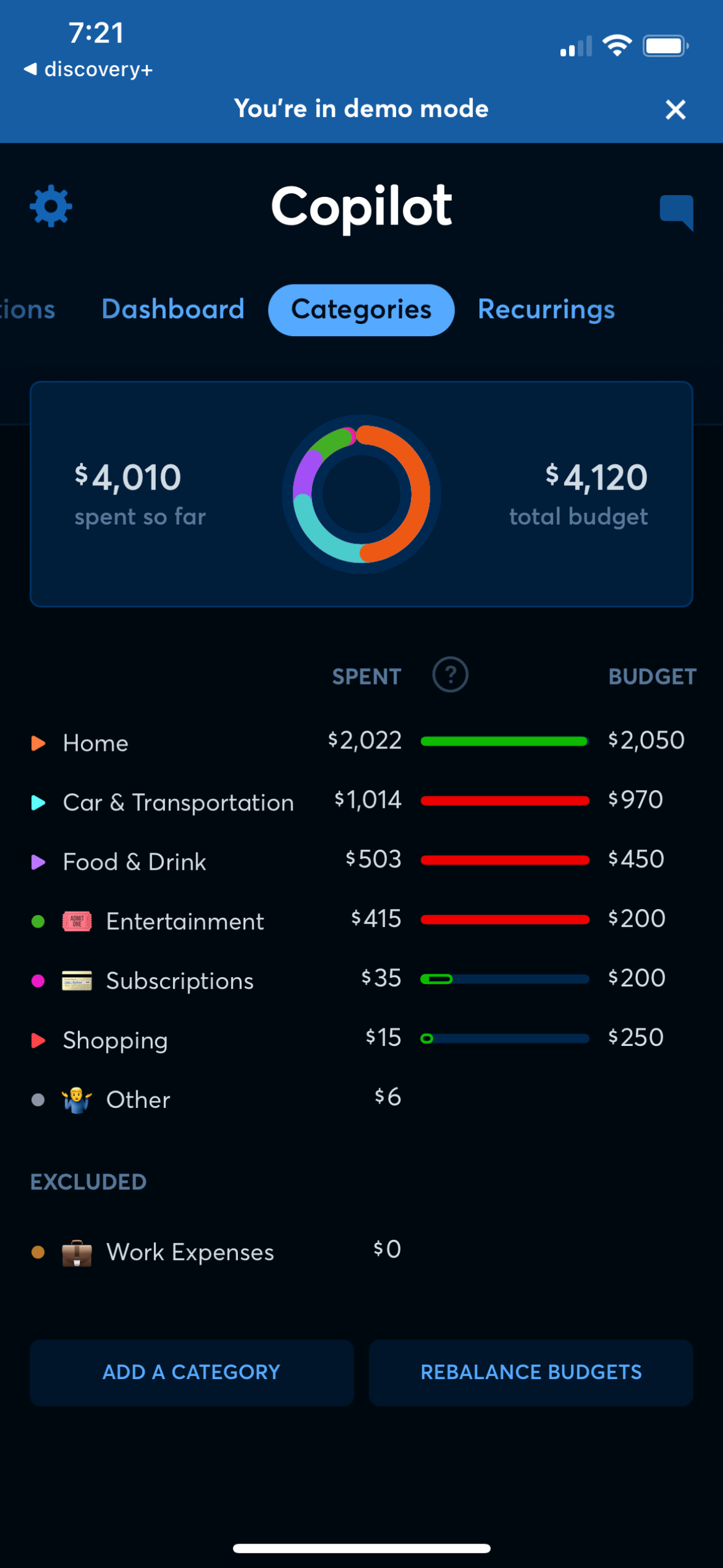Open the Recurrings tab

[545, 309]
